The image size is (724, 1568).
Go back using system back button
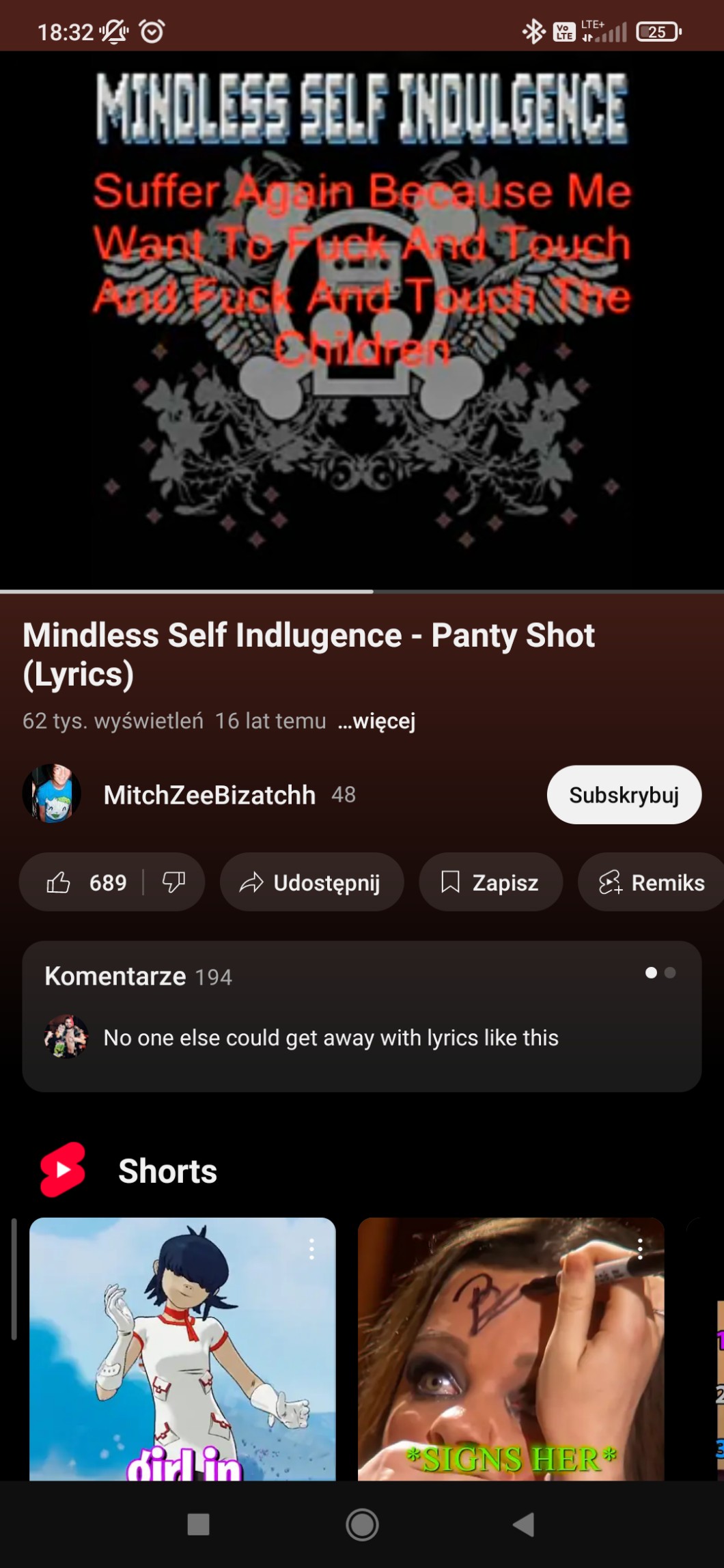pyautogui.click(x=524, y=1524)
